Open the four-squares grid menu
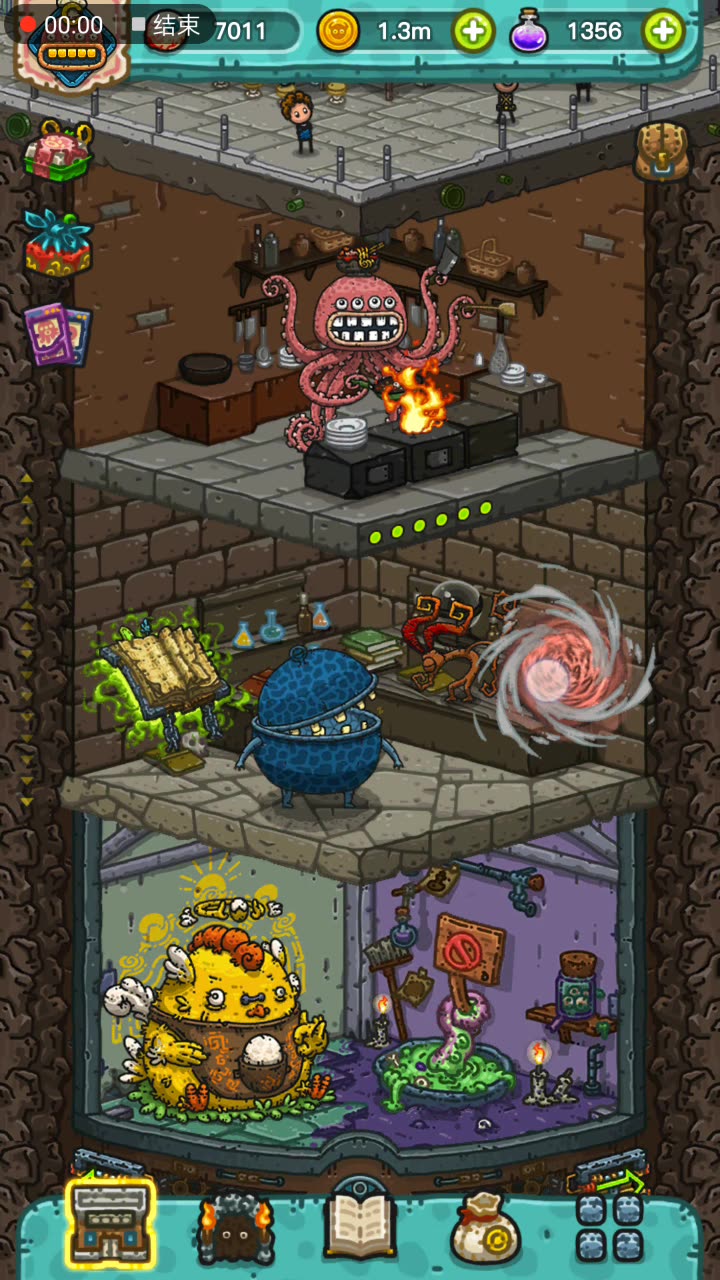 coord(609,1227)
